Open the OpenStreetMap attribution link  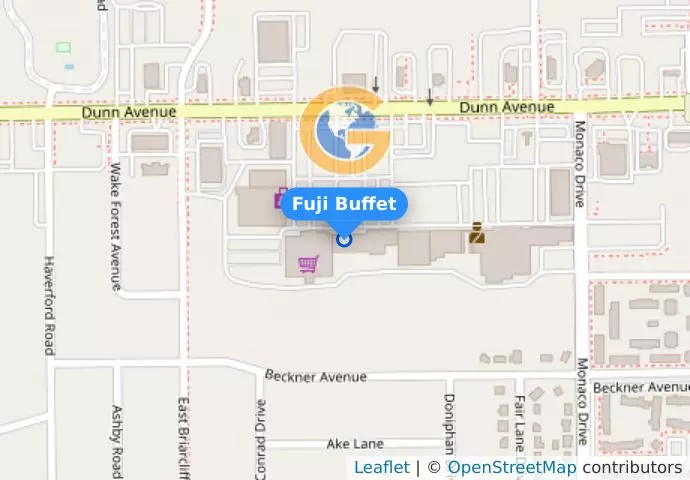tap(511, 467)
